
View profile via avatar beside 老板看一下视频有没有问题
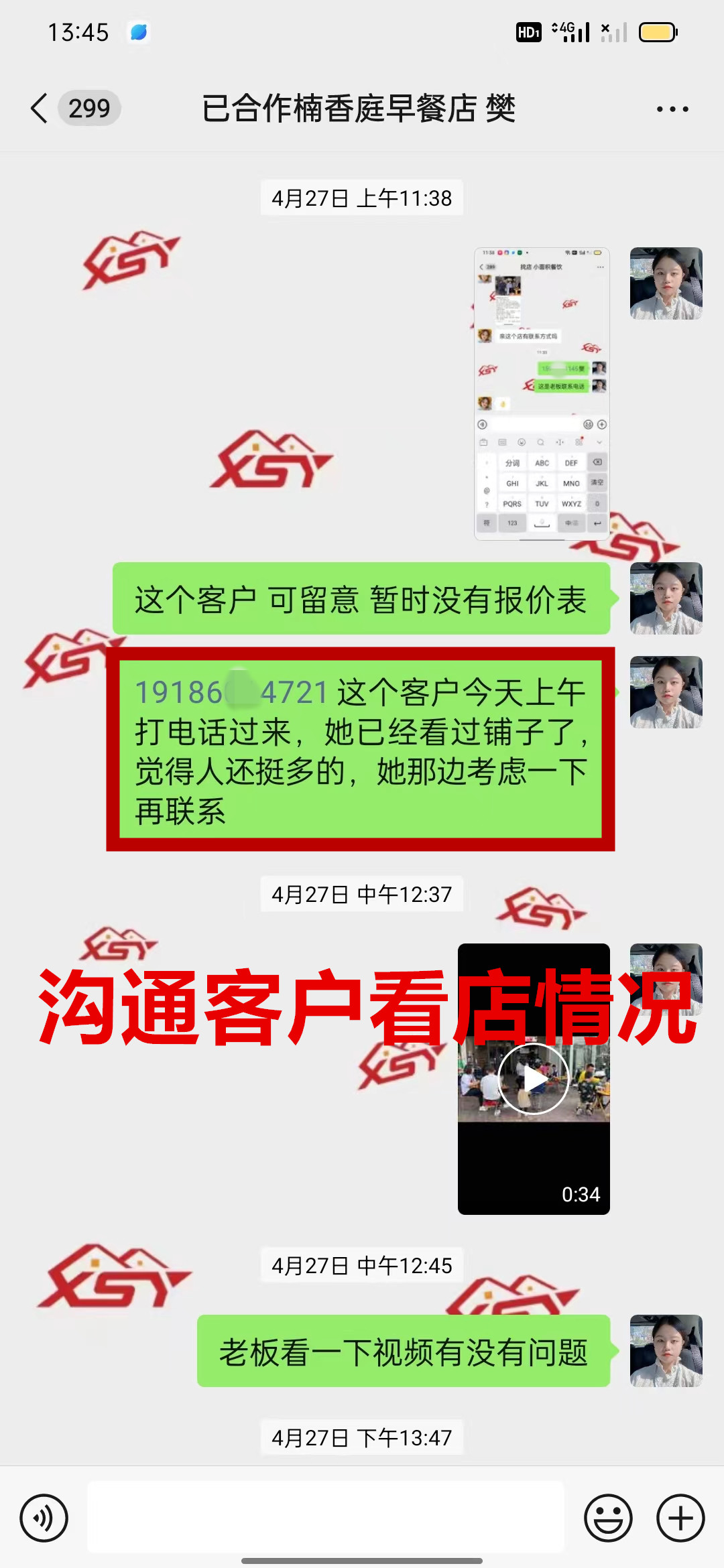pyautogui.click(x=666, y=1351)
